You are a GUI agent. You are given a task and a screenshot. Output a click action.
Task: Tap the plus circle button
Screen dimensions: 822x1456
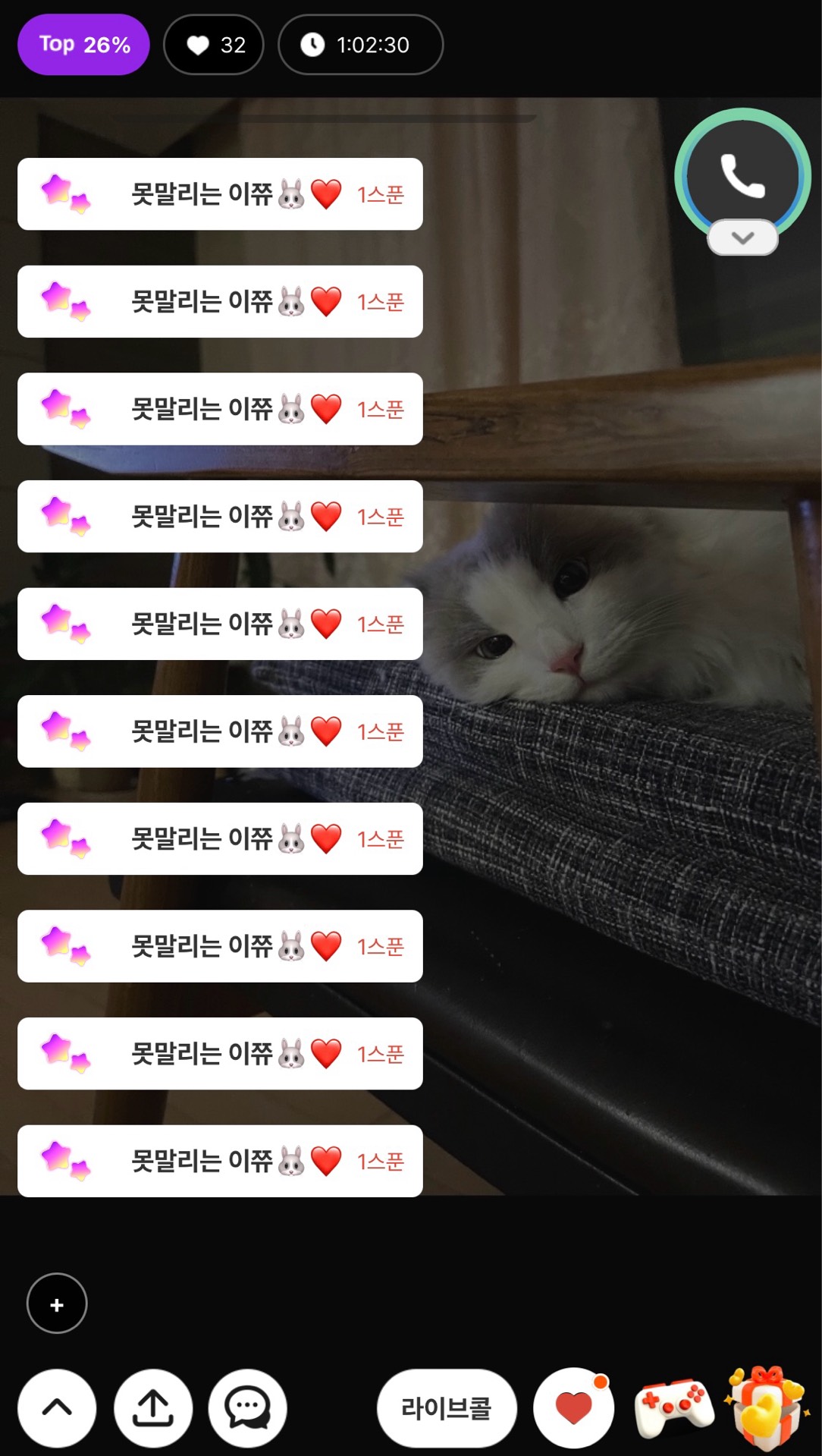pos(57,1303)
